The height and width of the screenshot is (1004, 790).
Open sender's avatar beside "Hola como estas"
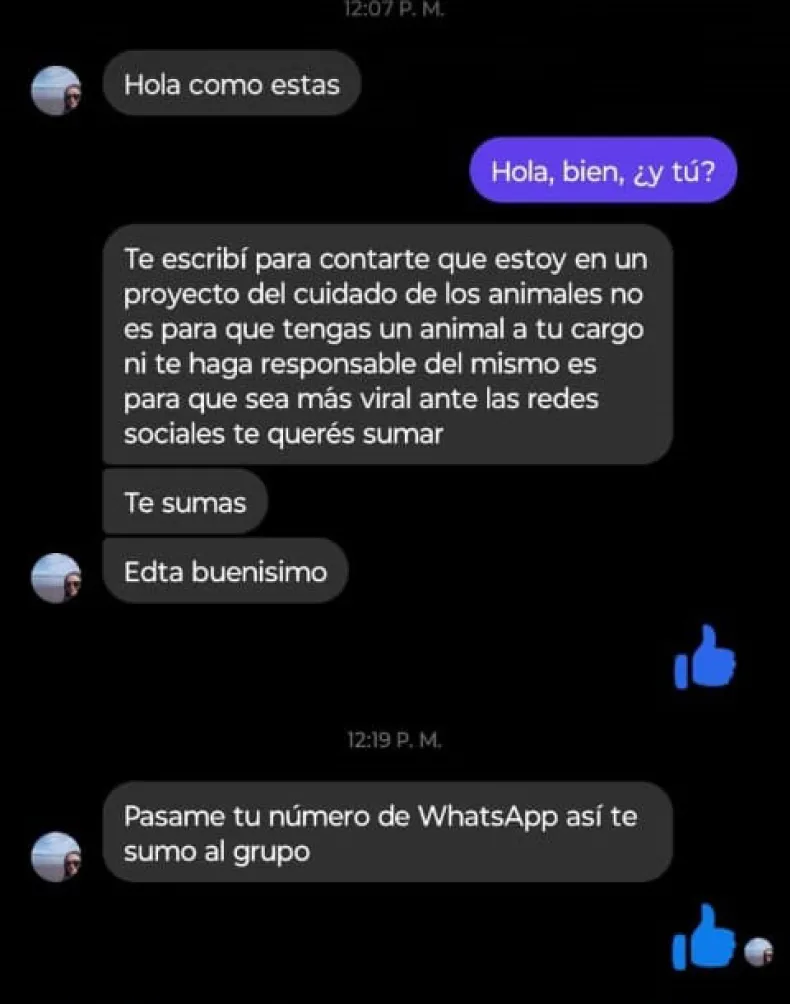[56, 91]
